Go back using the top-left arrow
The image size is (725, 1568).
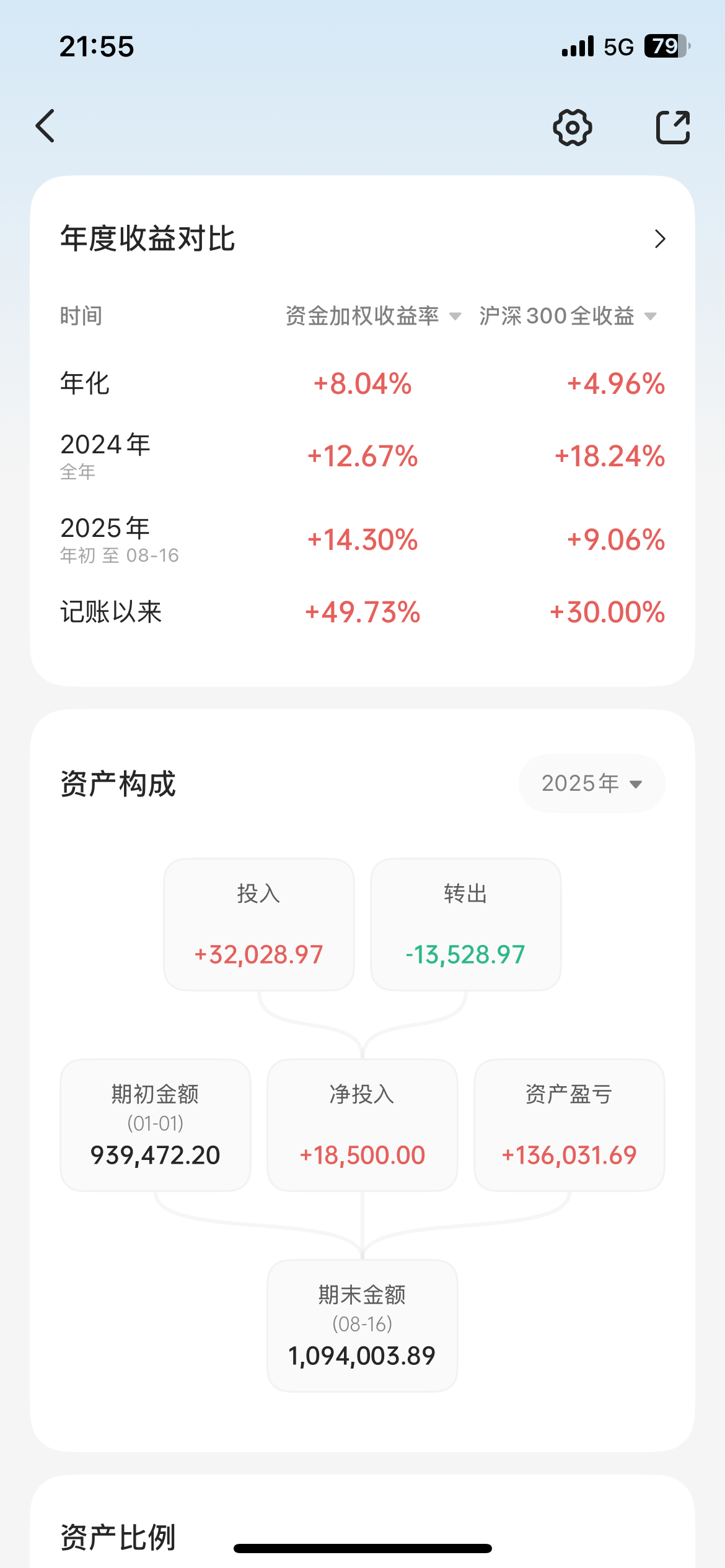click(45, 126)
